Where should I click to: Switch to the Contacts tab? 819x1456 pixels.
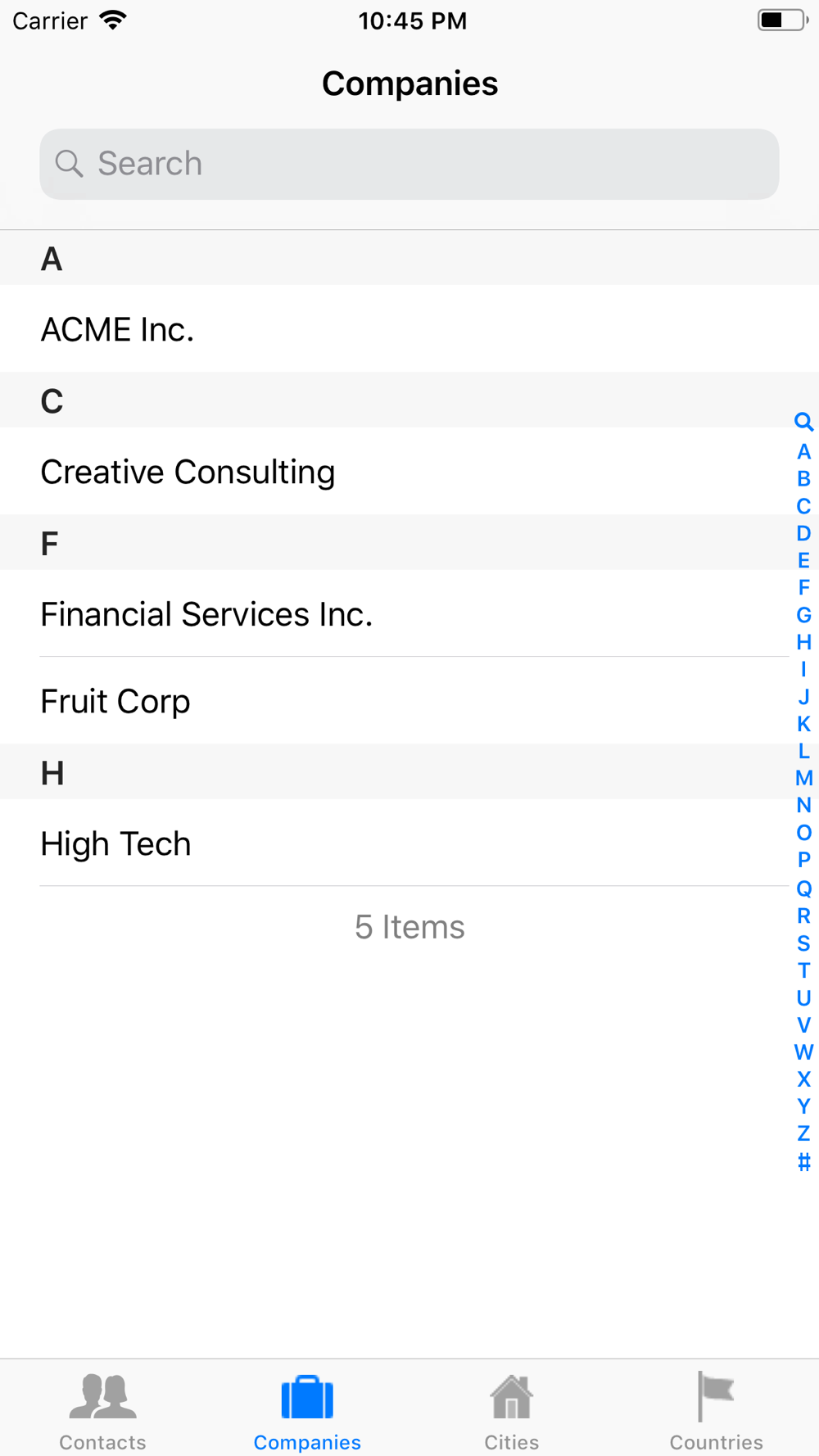pyautogui.click(x=102, y=1410)
